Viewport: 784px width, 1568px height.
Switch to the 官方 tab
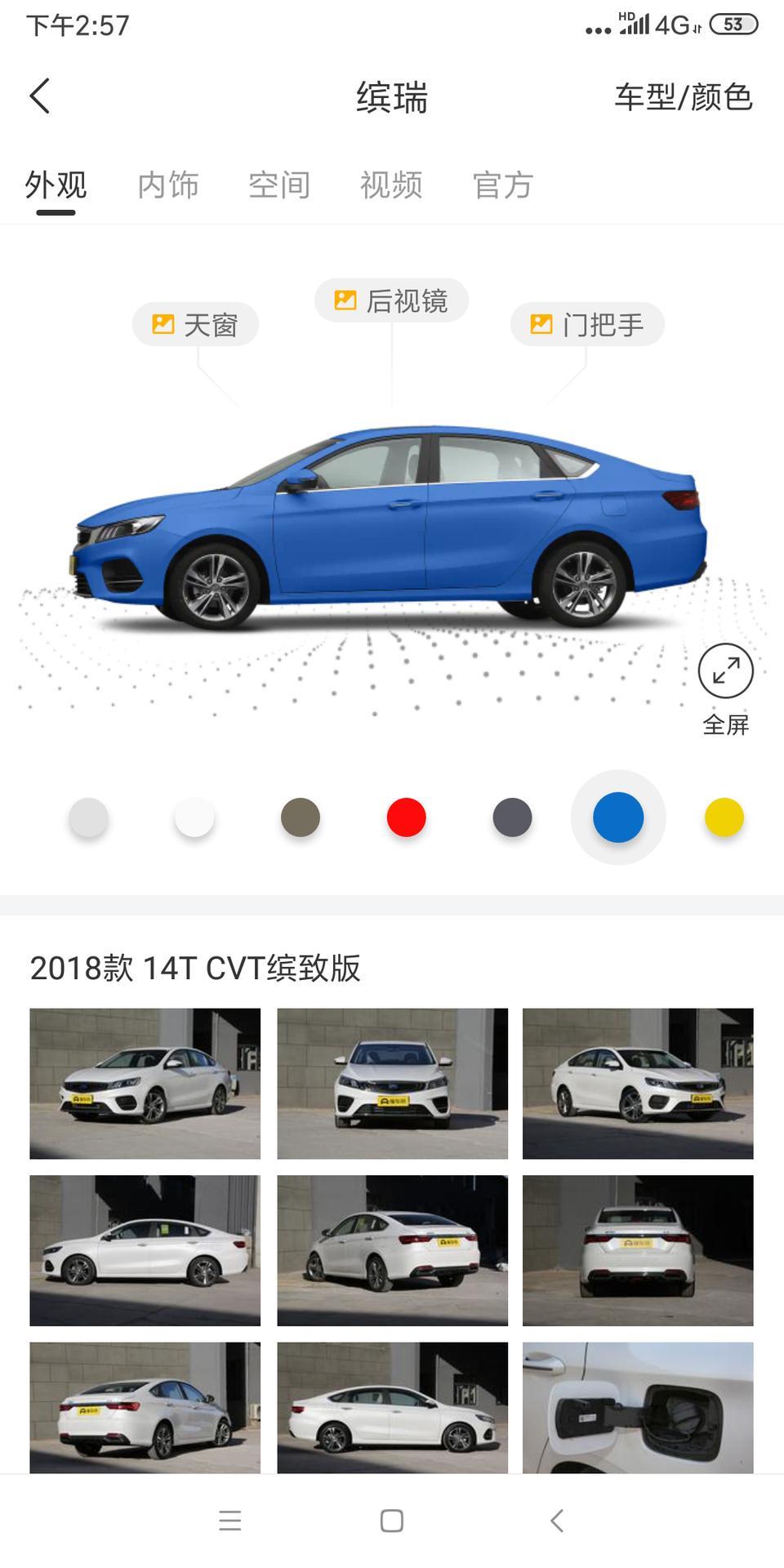[503, 185]
